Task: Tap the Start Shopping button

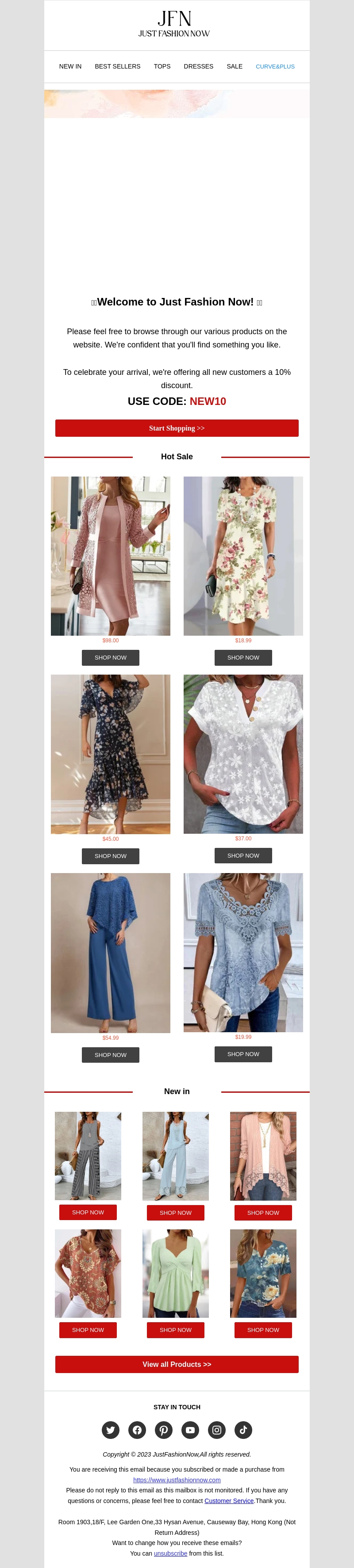Action: point(177,428)
